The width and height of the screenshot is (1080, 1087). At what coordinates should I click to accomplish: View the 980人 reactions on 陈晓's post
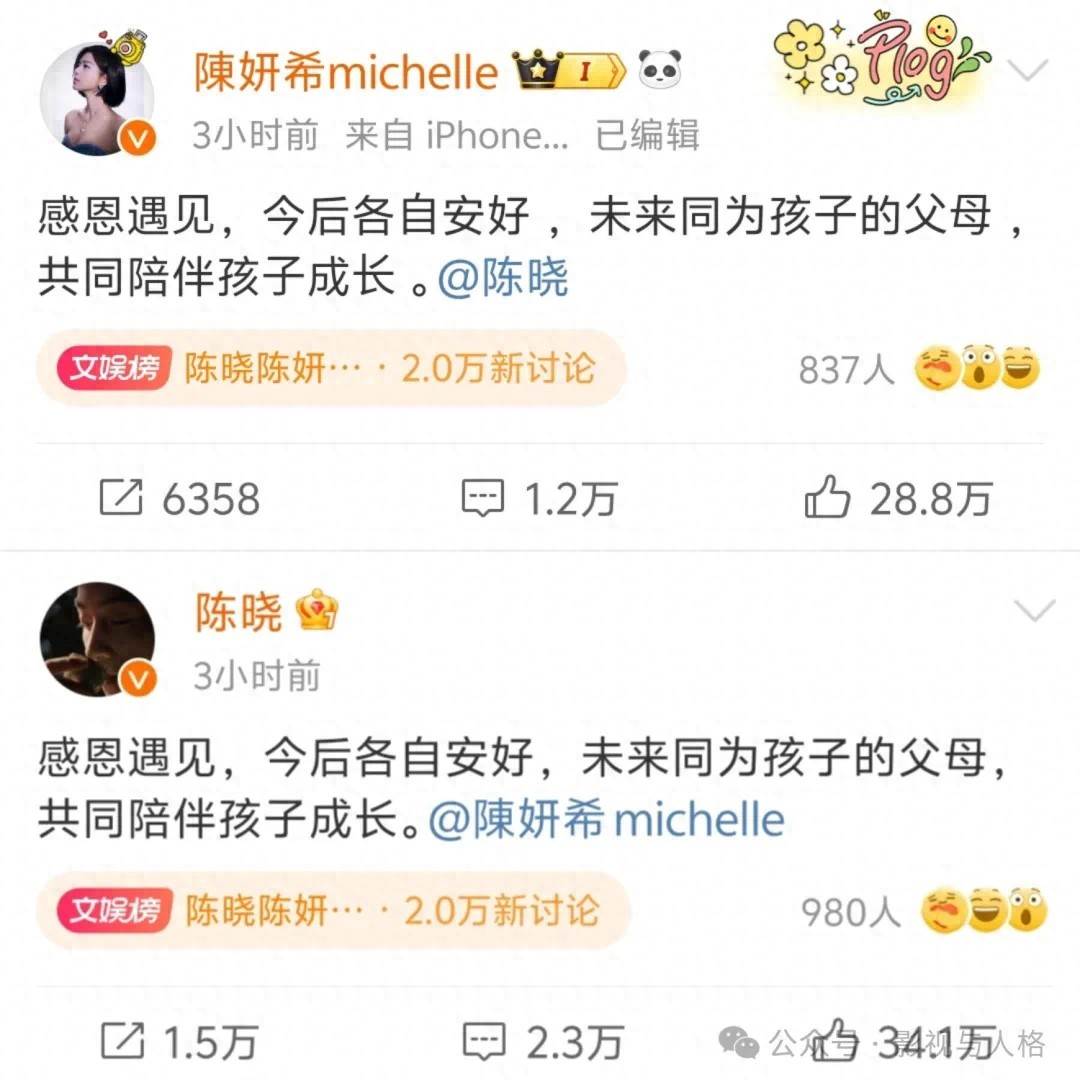pos(922,910)
